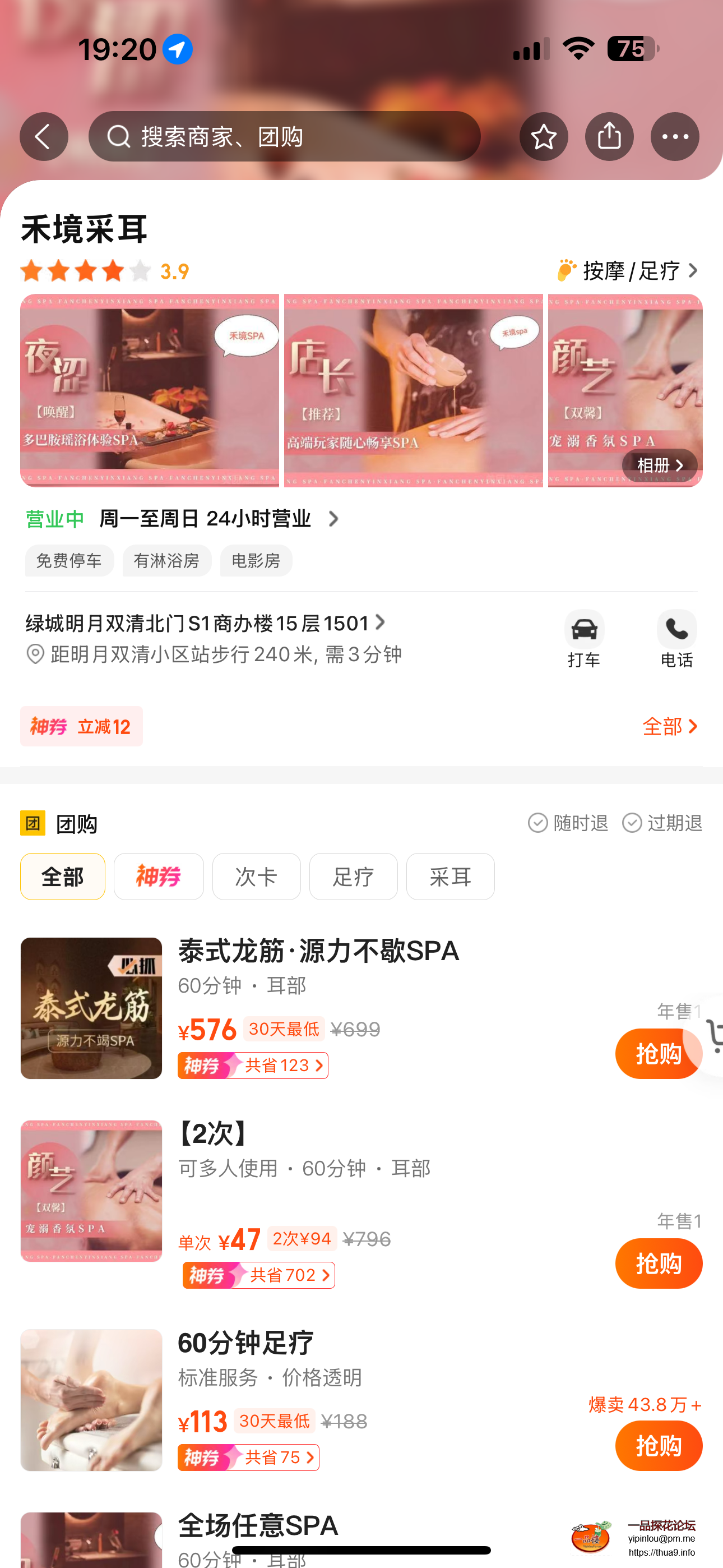This screenshot has height=1568, width=723.
Task: Open the 神券 立减12 coupon
Action: [82, 726]
